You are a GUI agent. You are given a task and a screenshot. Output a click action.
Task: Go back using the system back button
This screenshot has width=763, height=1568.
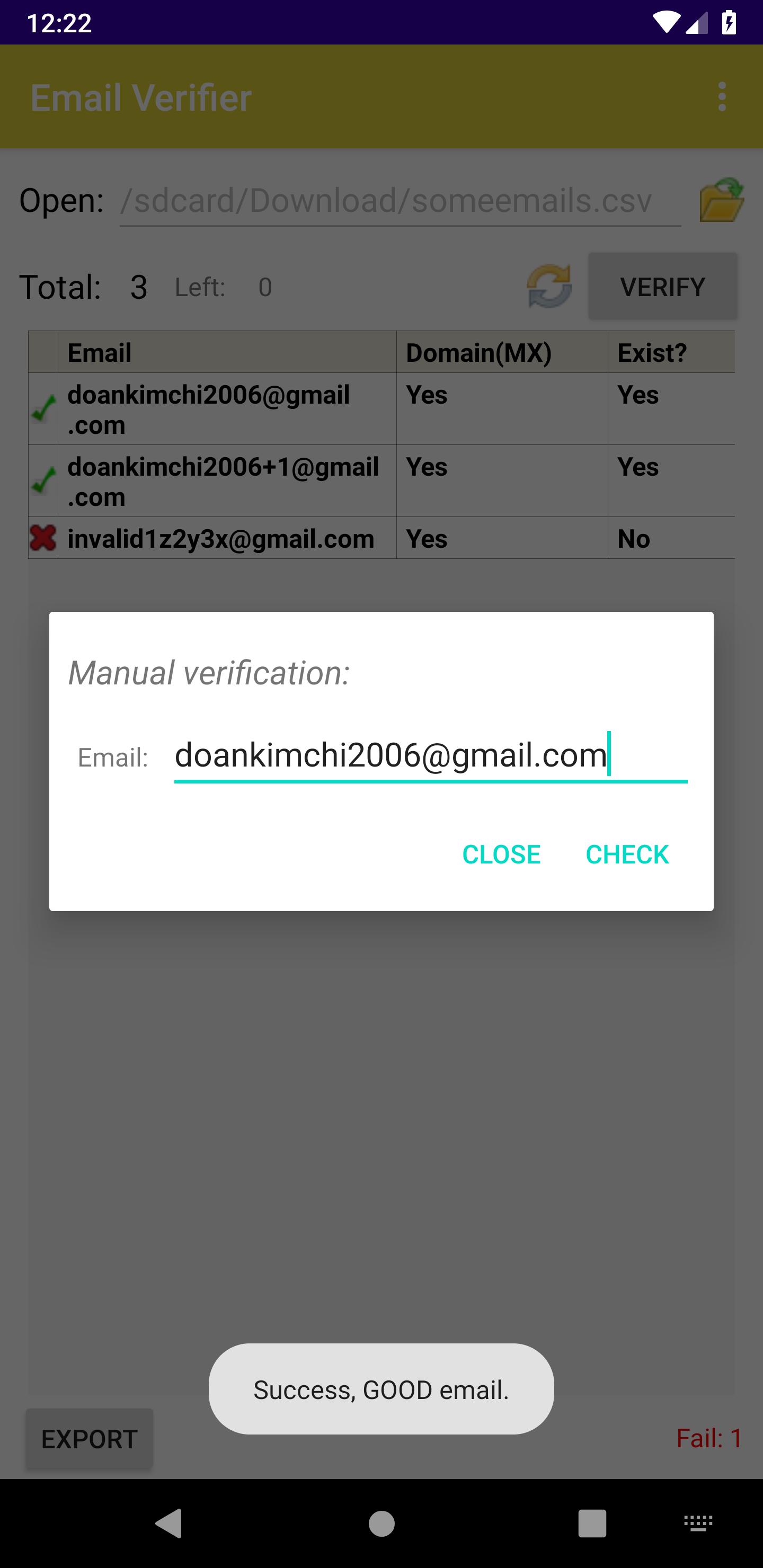tap(169, 1524)
